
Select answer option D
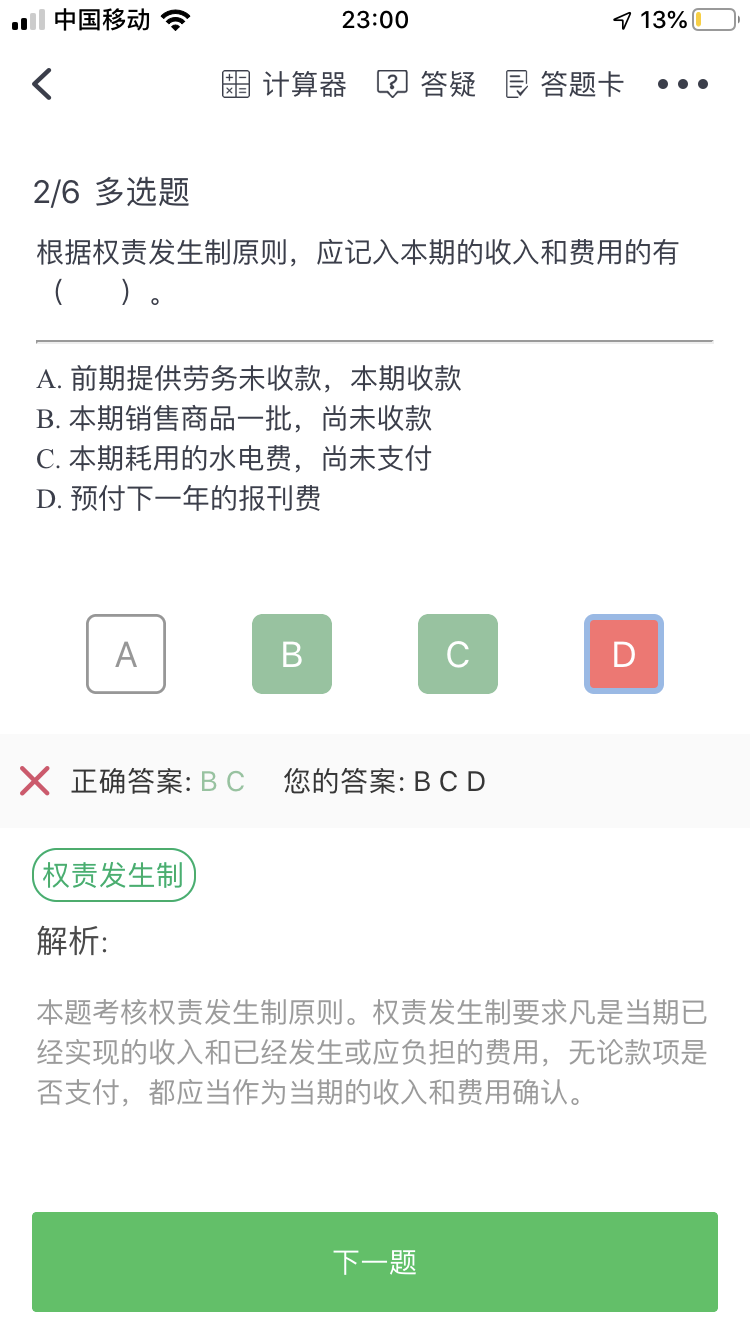tap(624, 654)
